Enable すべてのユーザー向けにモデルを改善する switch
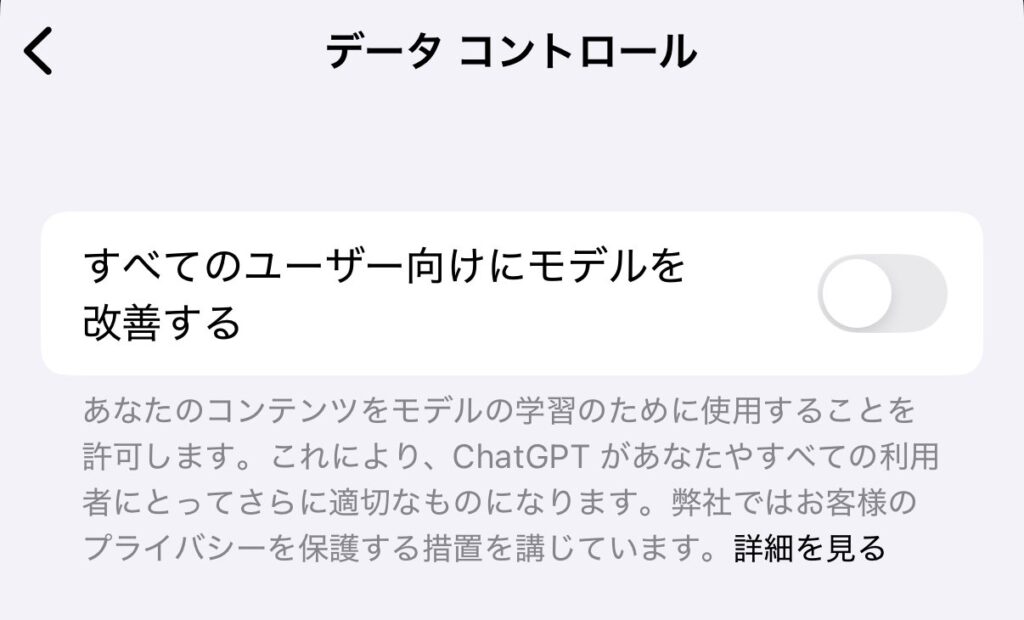 [881, 293]
